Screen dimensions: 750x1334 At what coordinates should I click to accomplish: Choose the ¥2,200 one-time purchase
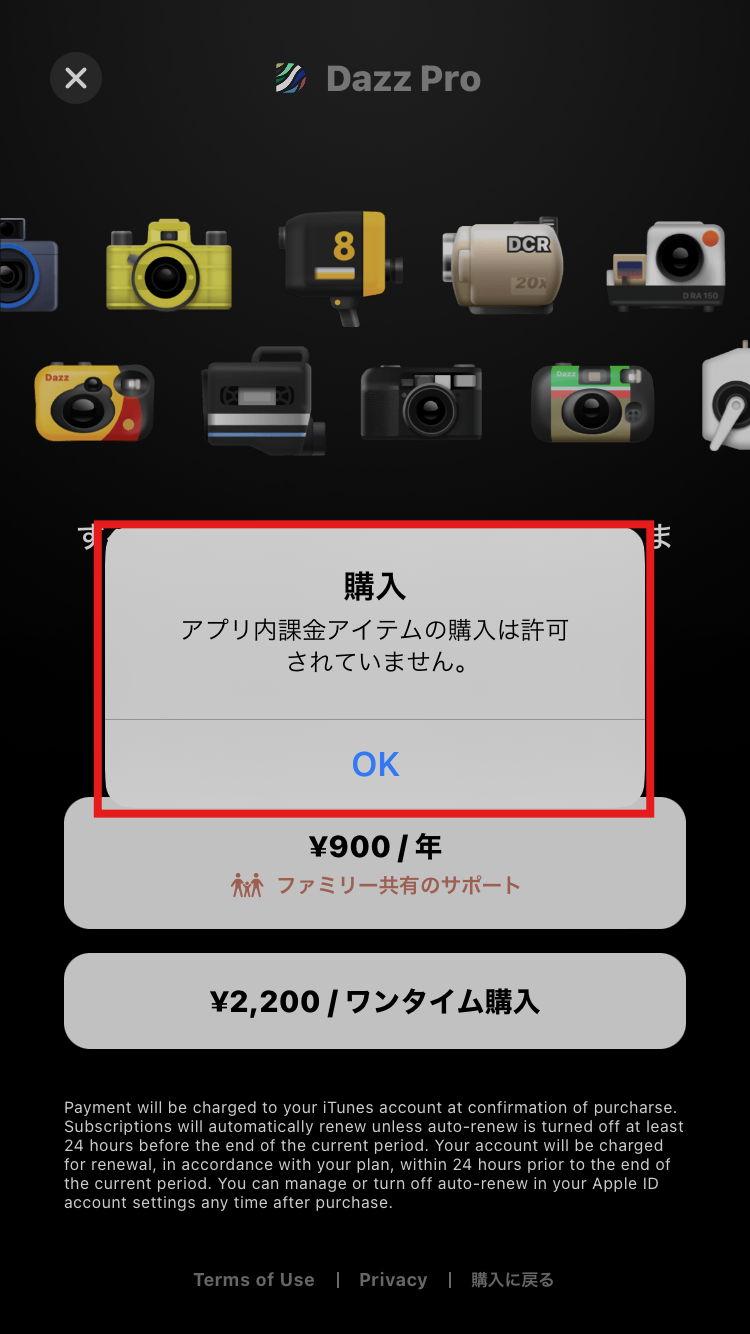tap(375, 1001)
